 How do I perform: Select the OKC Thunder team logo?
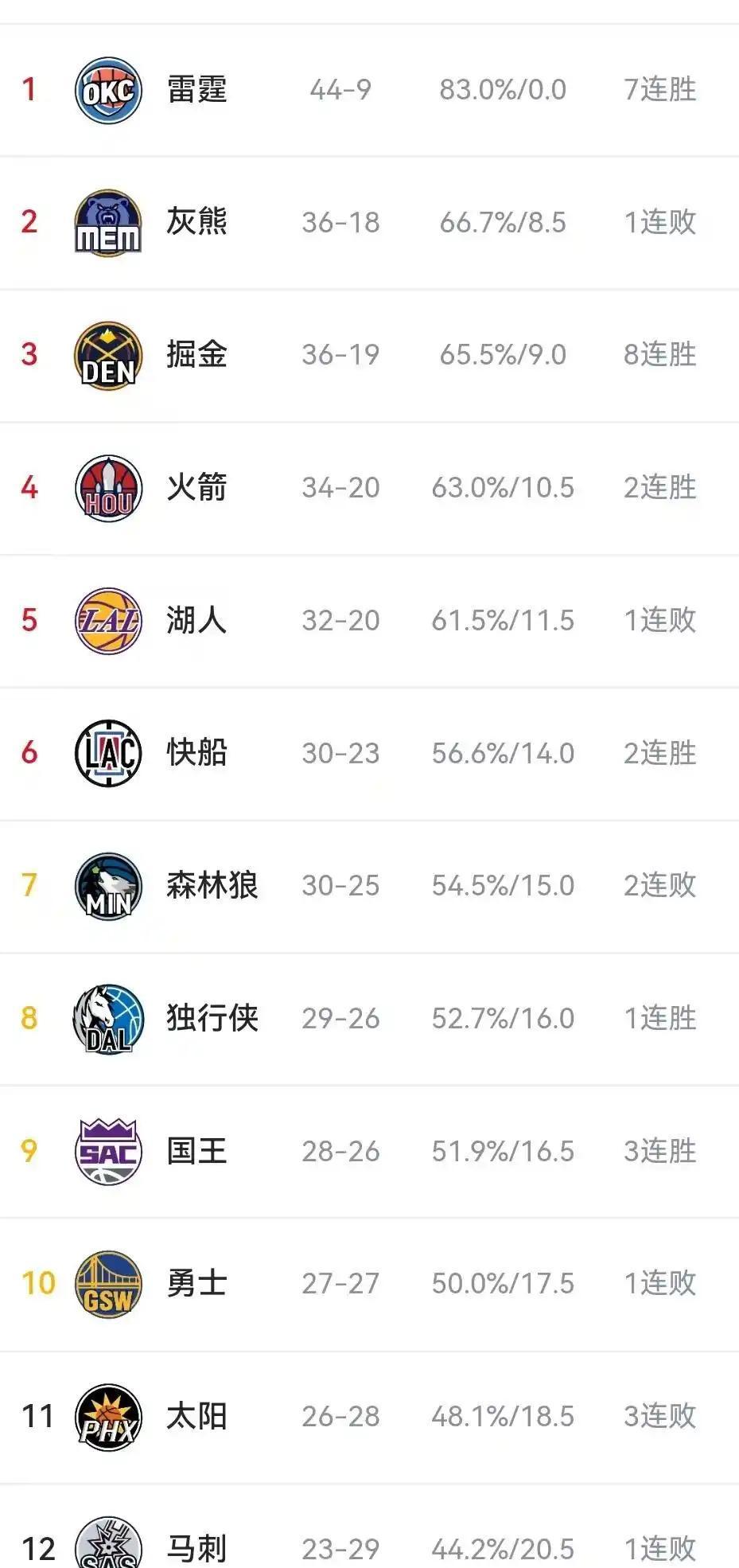coord(107,89)
